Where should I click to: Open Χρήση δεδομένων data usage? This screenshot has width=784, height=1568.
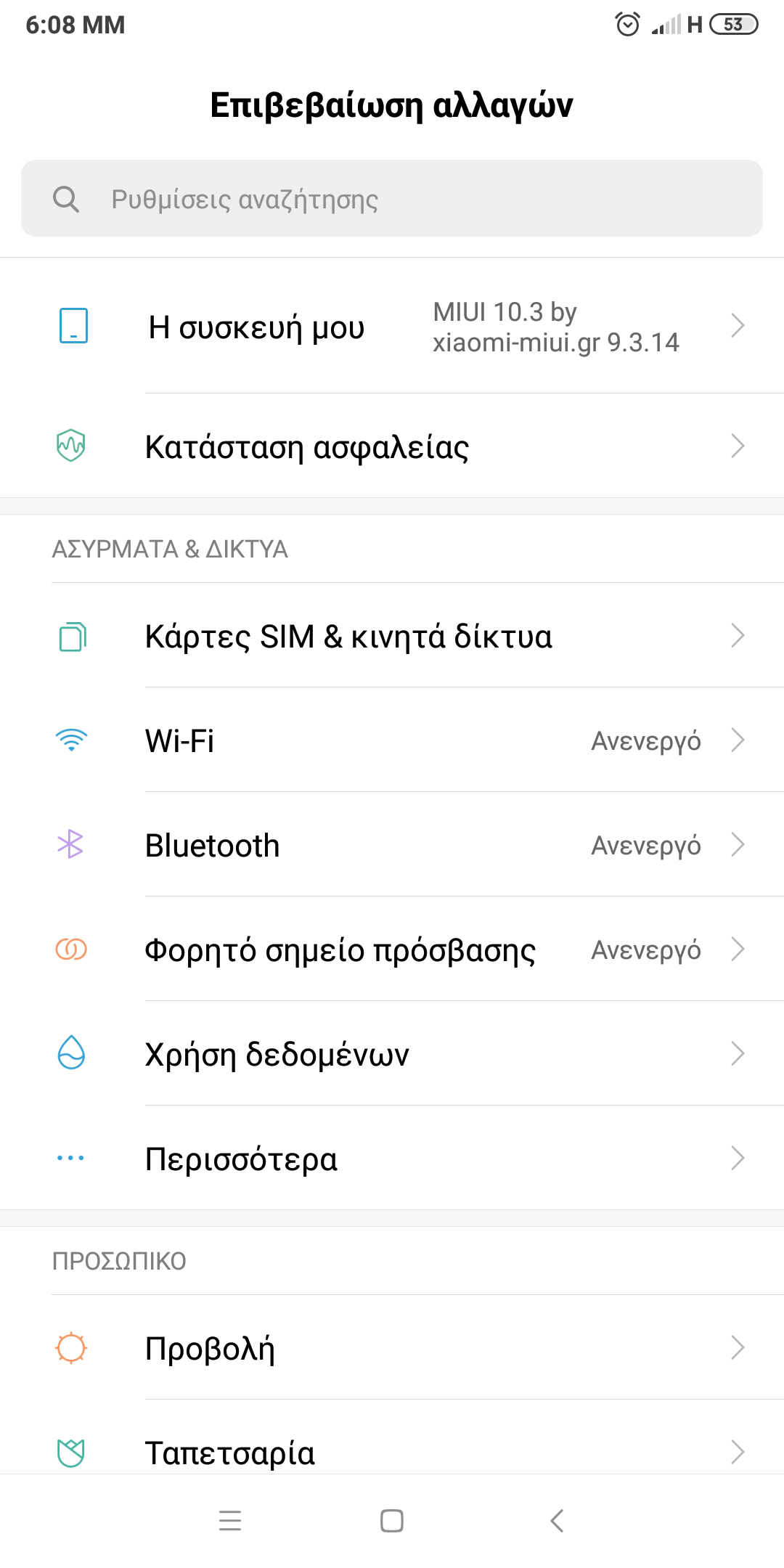click(392, 1054)
